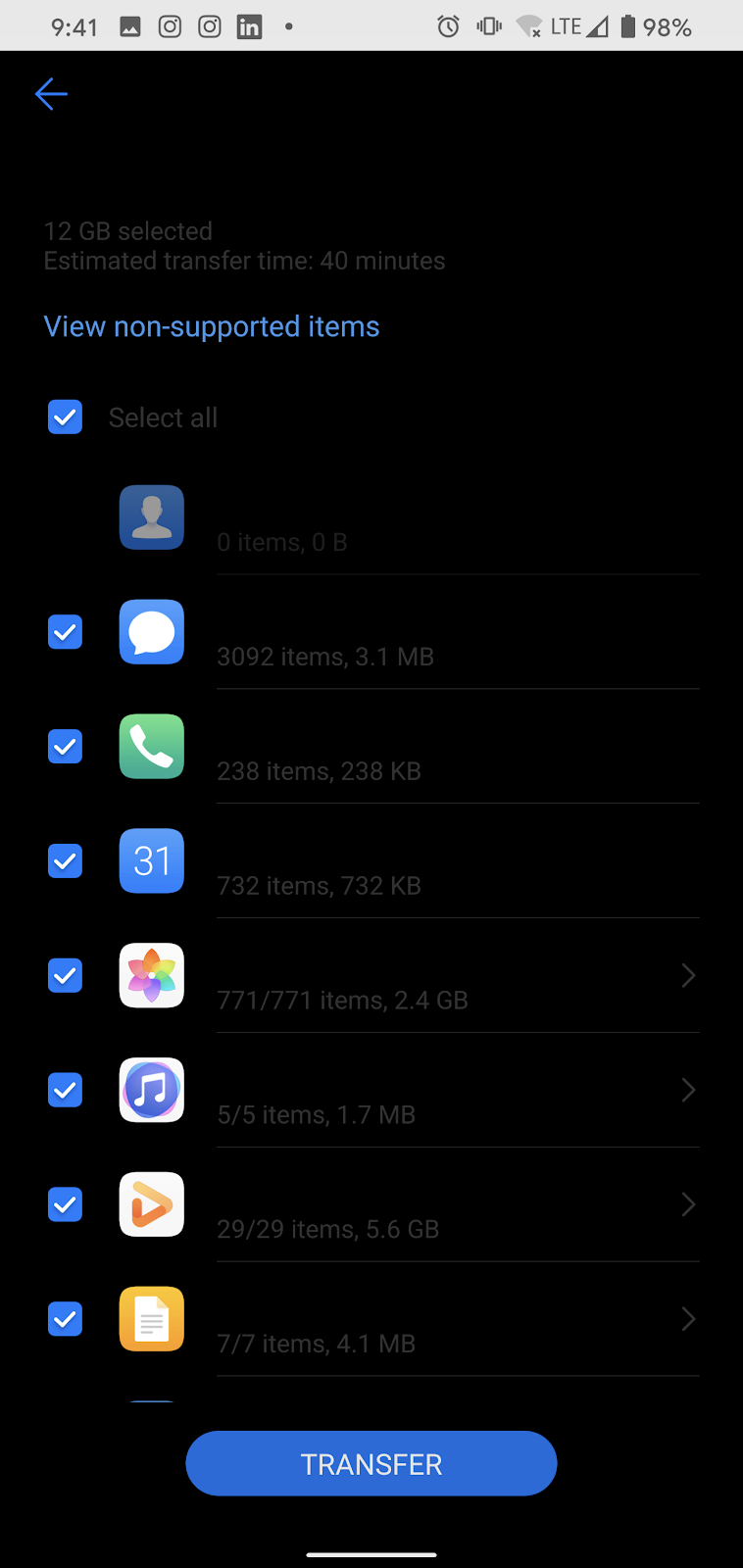Uncheck documents 7/7 items checkbox
This screenshot has height=1568, width=743.
66,1320
